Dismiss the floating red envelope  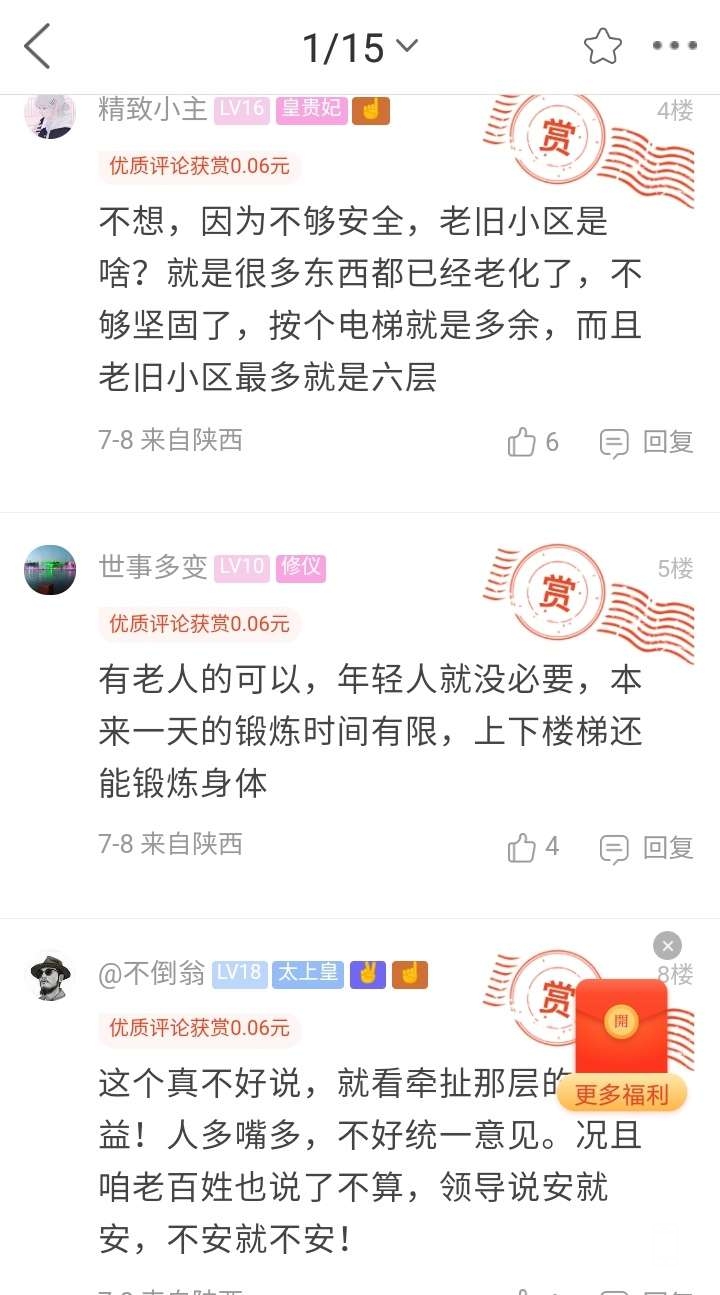[x=667, y=945]
